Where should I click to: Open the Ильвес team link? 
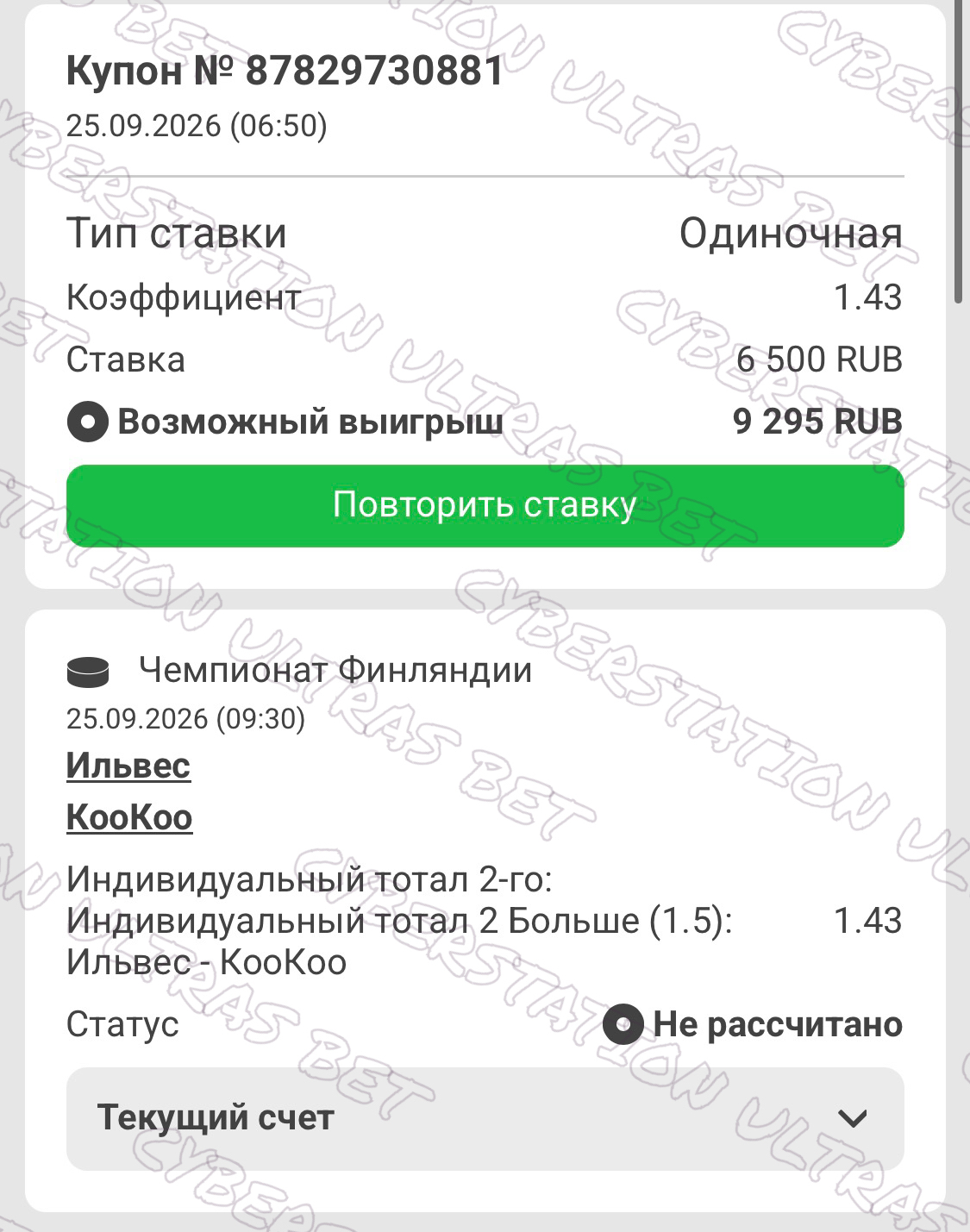[128, 766]
